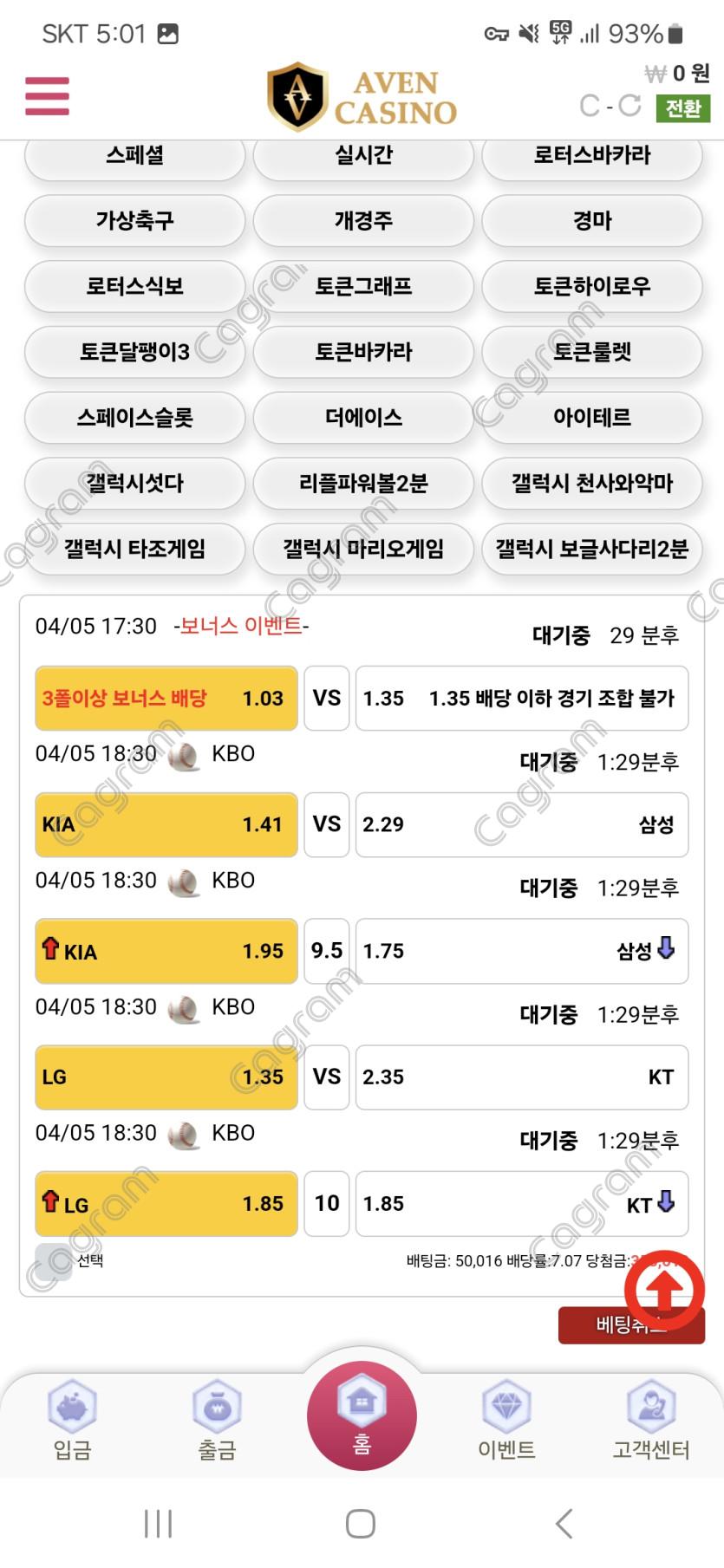724x1568 pixels.
Task: Select LG handicap at 1.85 odds
Action: tap(166, 1204)
